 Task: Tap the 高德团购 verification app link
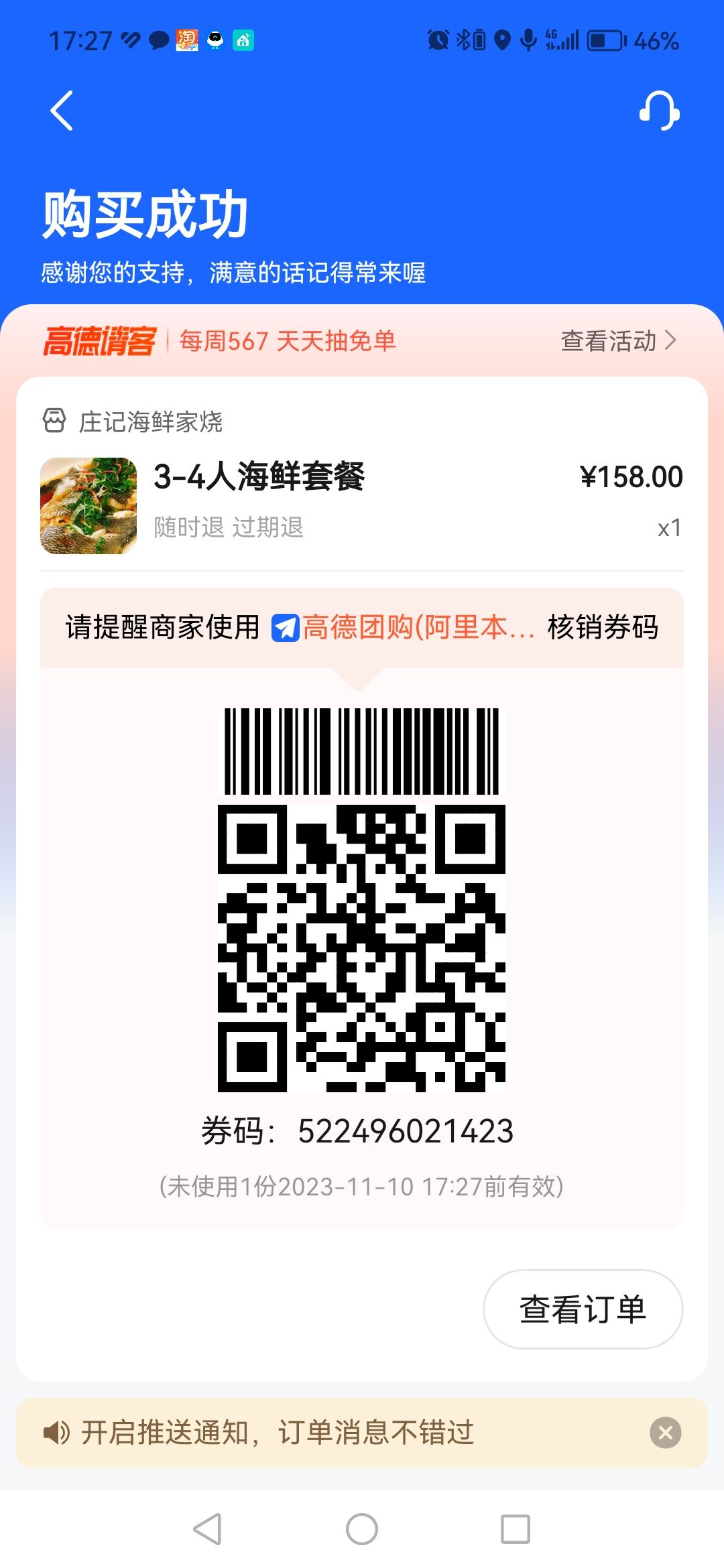coord(404,628)
